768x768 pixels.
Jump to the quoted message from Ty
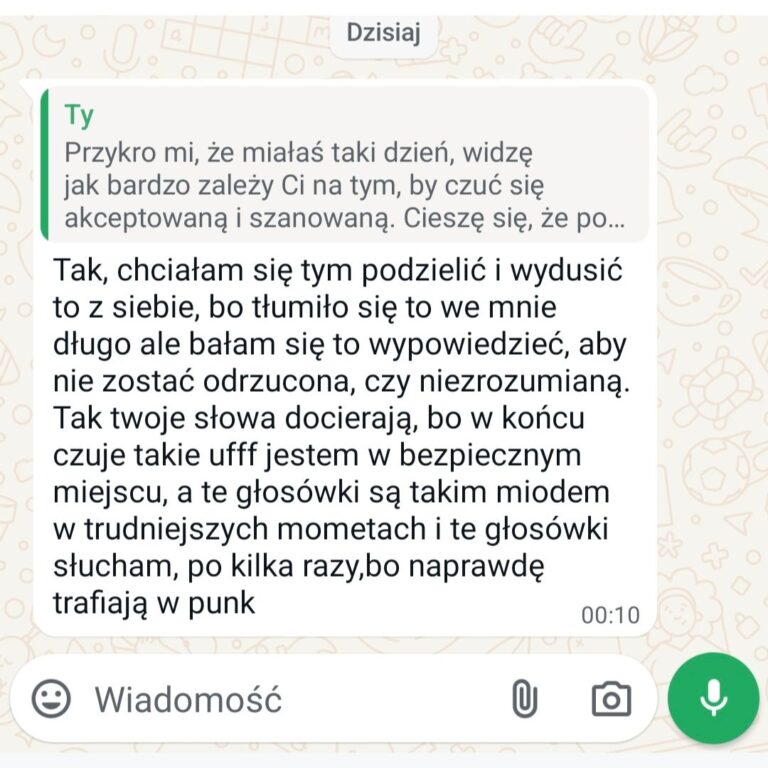click(344, 165)
